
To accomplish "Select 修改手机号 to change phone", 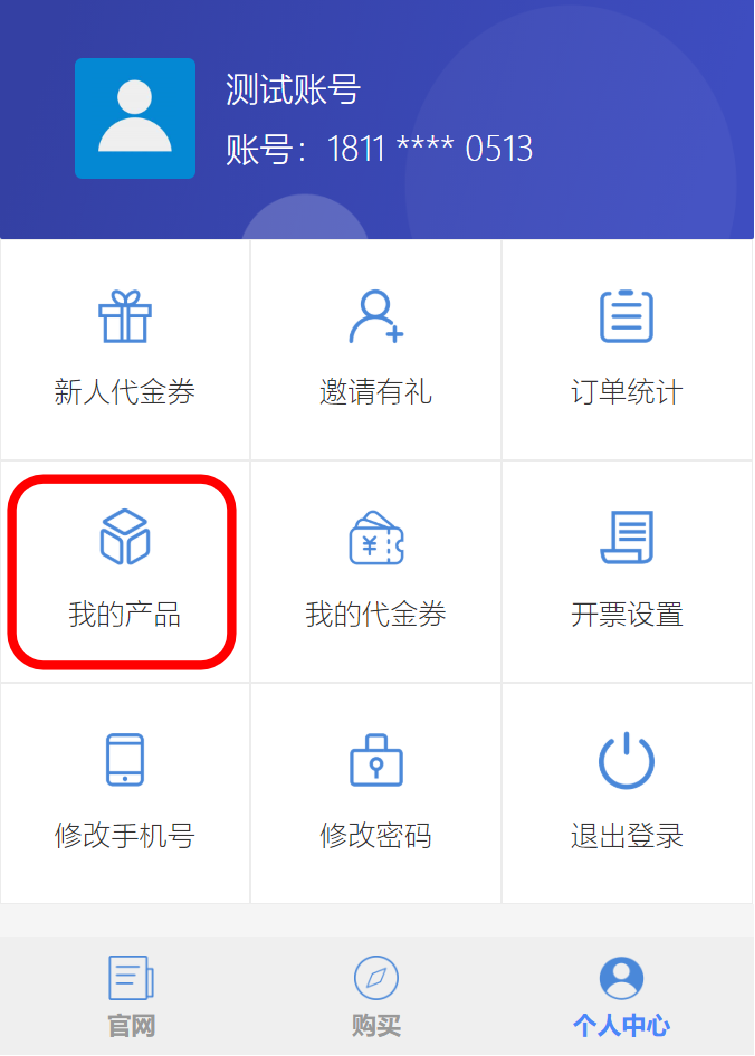I will click(x=125, y=793).
